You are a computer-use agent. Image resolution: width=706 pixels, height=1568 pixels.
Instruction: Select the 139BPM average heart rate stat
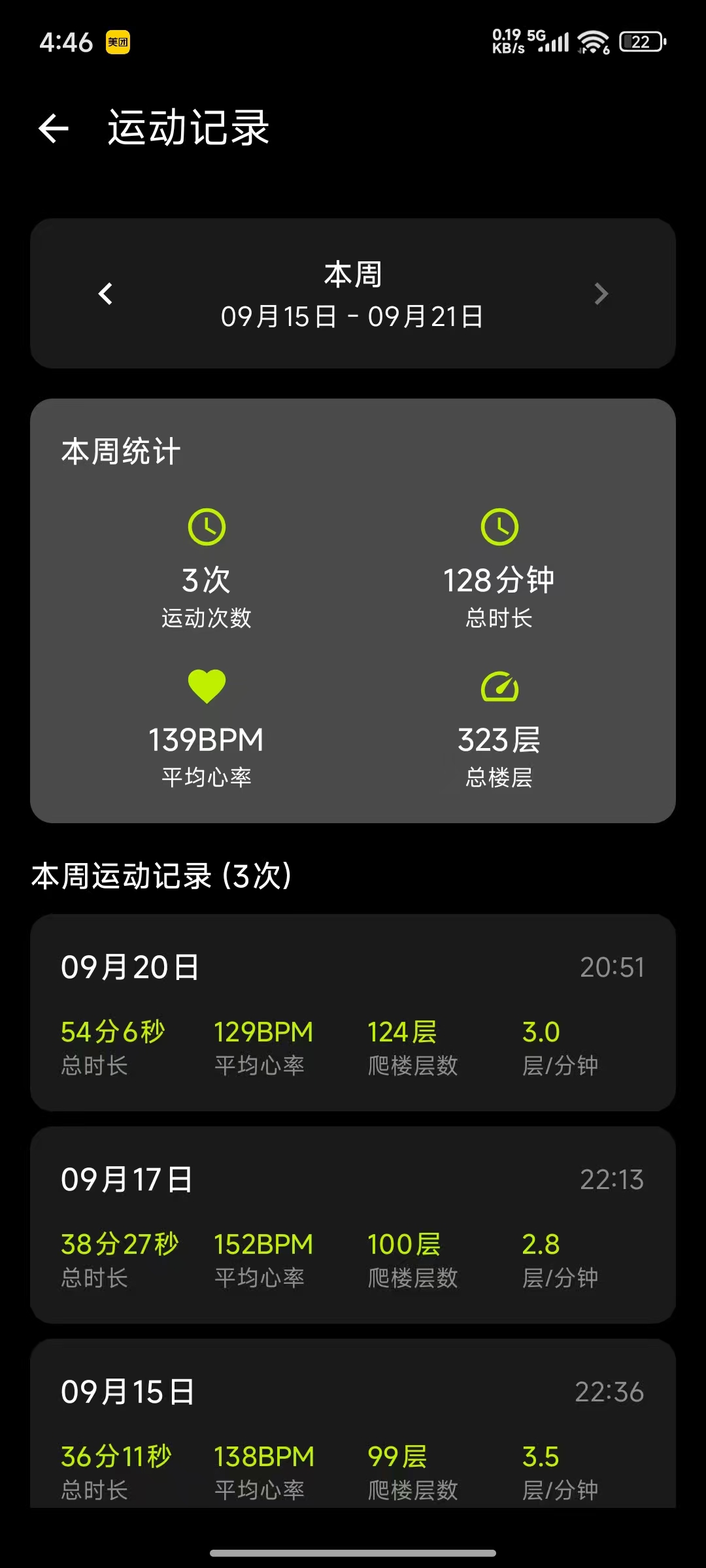(206, 740)
